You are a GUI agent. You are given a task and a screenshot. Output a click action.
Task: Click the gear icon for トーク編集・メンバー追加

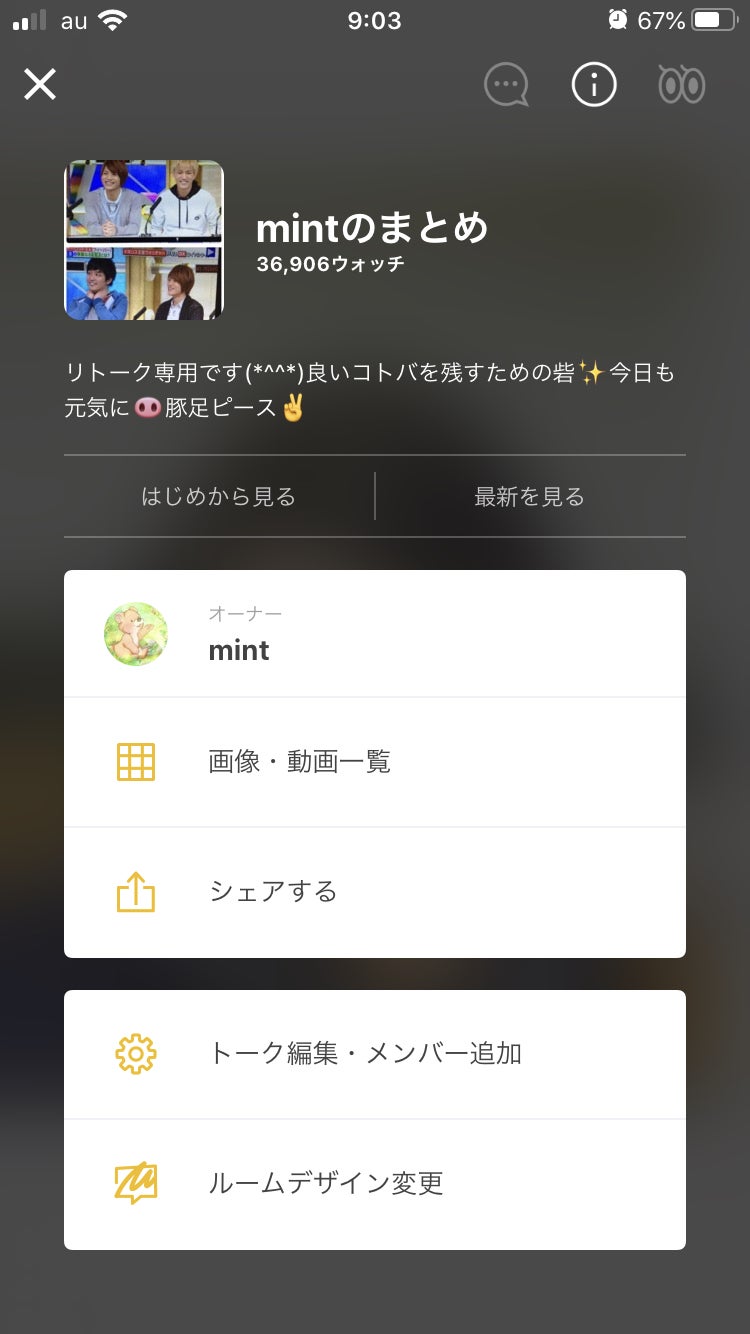[137, 1053]
